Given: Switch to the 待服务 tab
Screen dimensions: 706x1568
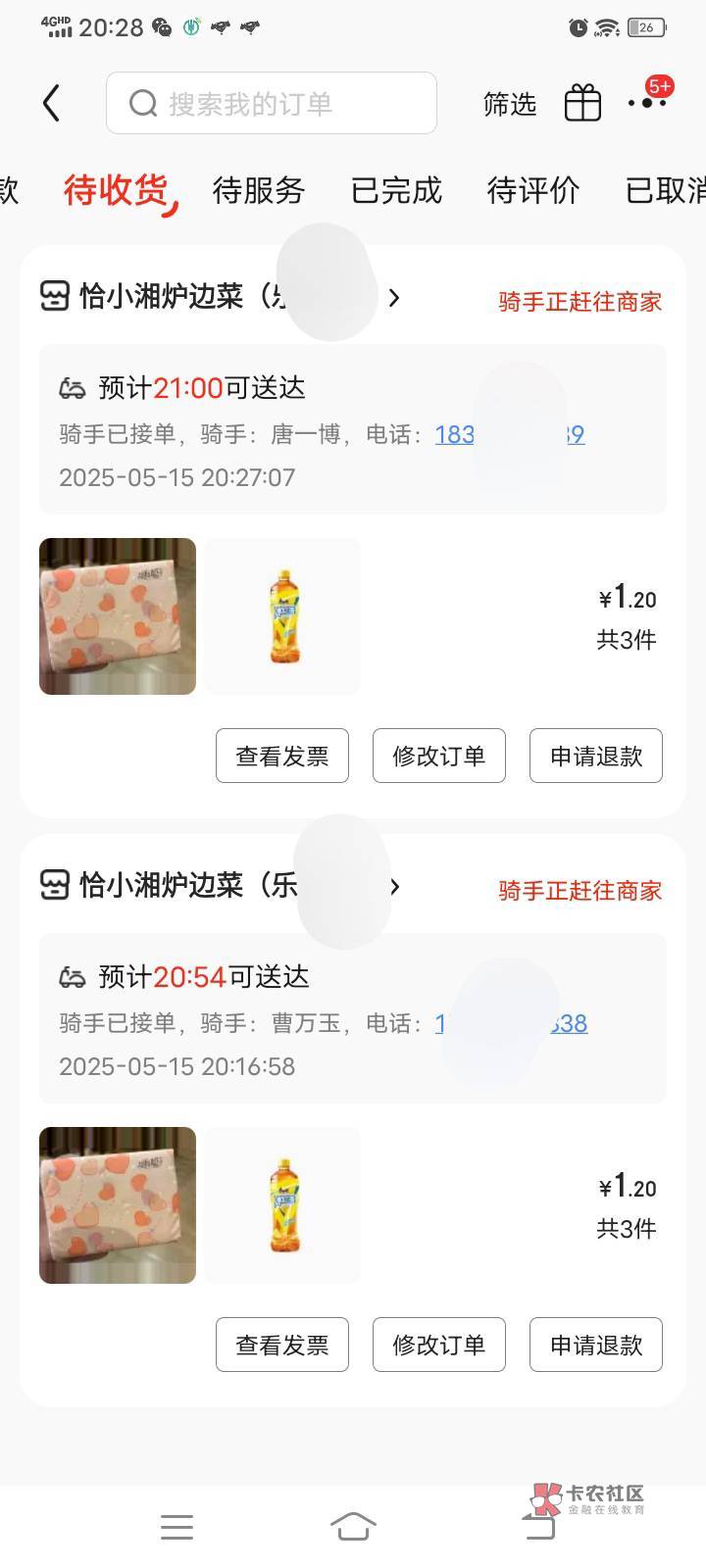Looking at the screenshot, I should coord(259,190).
